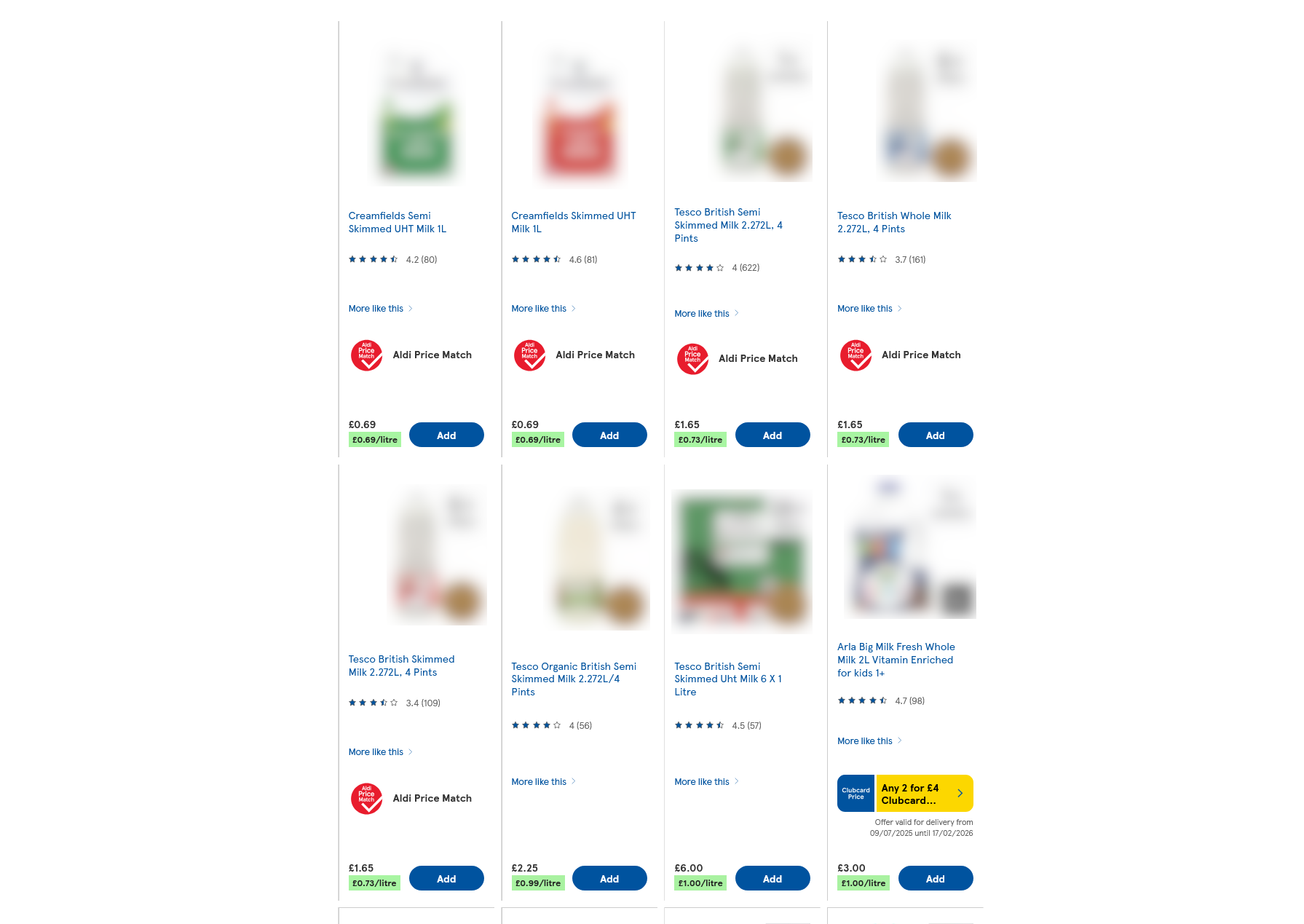The width and height of the screenshot is (1304, 924).
Task: Add Tesco Semi Skimmed Uht Milk 6 X 1 Litre
Action: (x=772, y=879)
